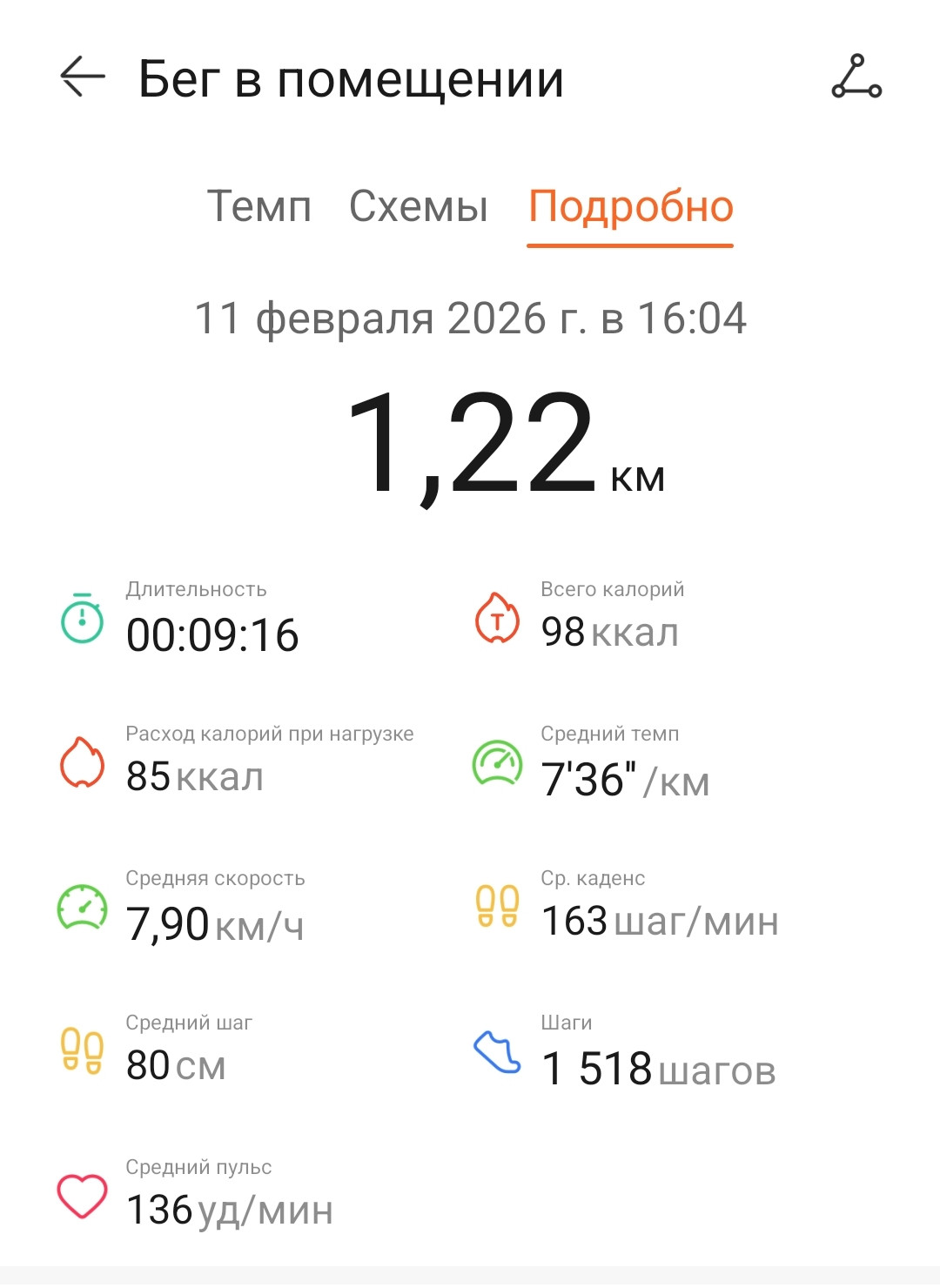940x1288 pixels.
Task: Open the route share icon
Action: tap(856, 77)
